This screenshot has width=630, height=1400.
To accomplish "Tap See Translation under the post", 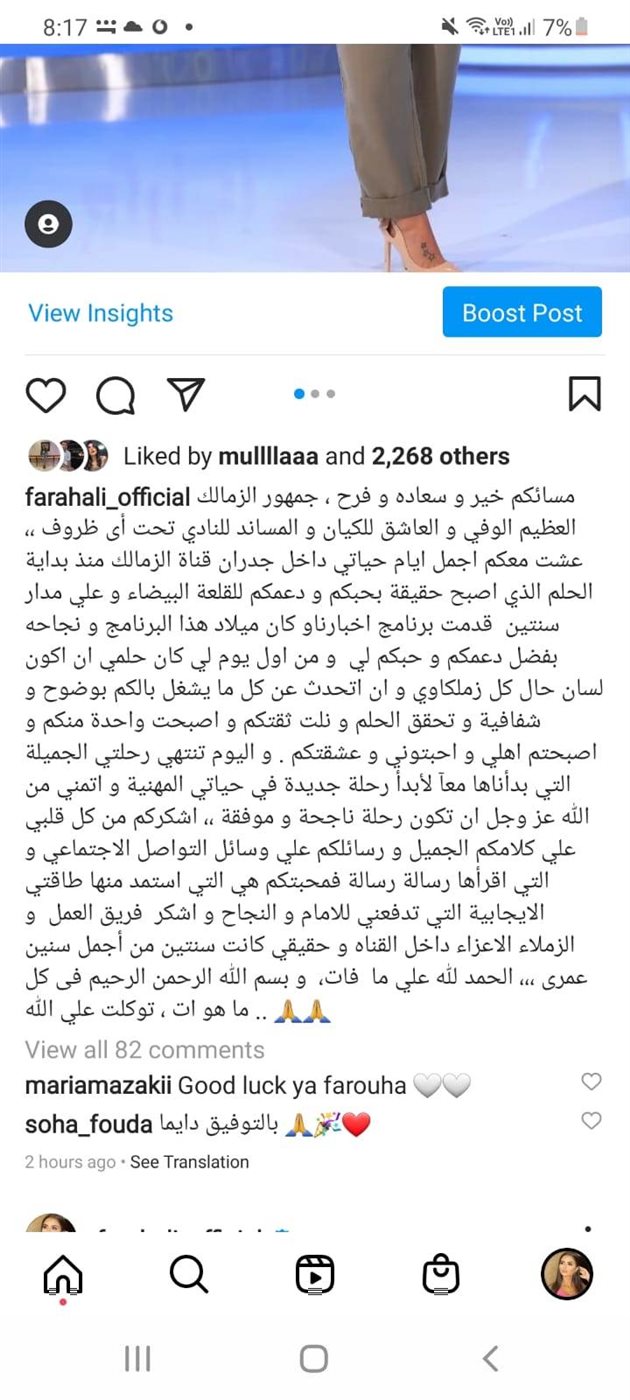I will pyautogui.click(x=189, y=1162).
